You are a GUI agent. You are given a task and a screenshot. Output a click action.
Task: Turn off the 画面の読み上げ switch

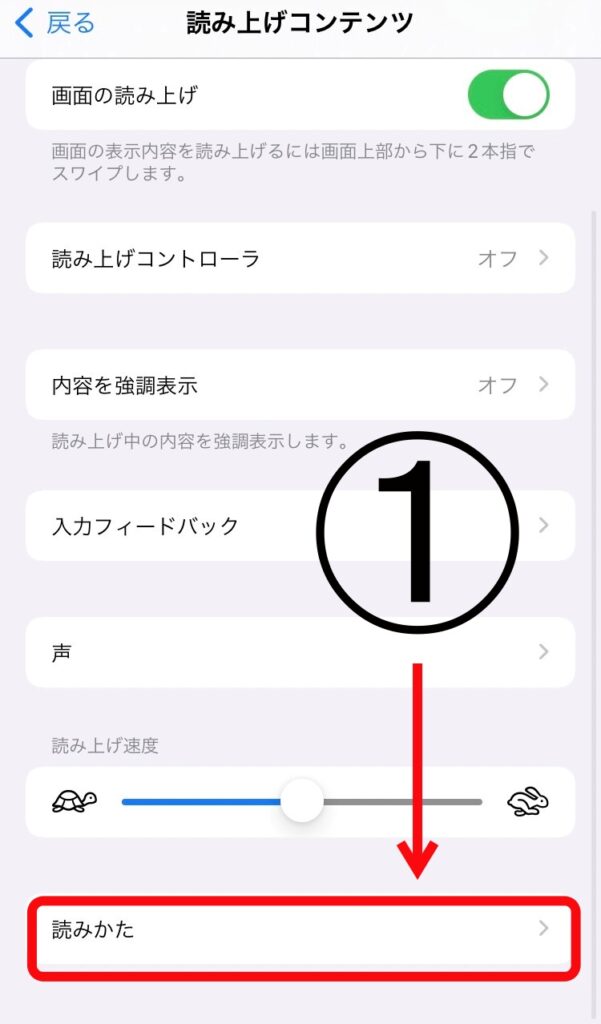click(x=508, y=96)
